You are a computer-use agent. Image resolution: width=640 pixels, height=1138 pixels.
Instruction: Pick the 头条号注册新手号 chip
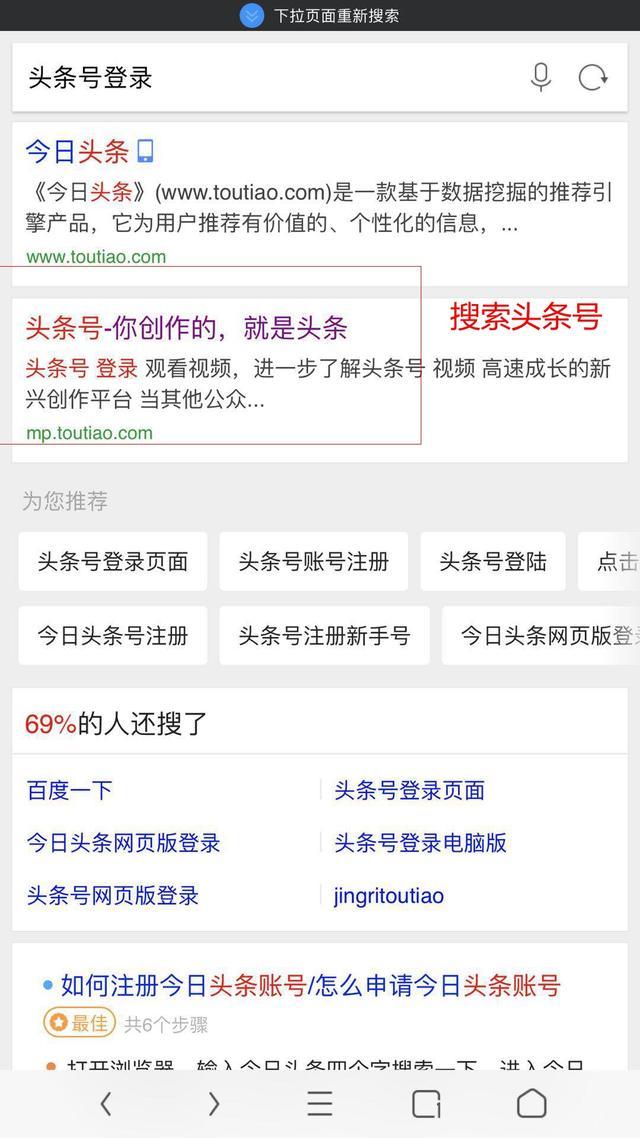pos(324,636)
